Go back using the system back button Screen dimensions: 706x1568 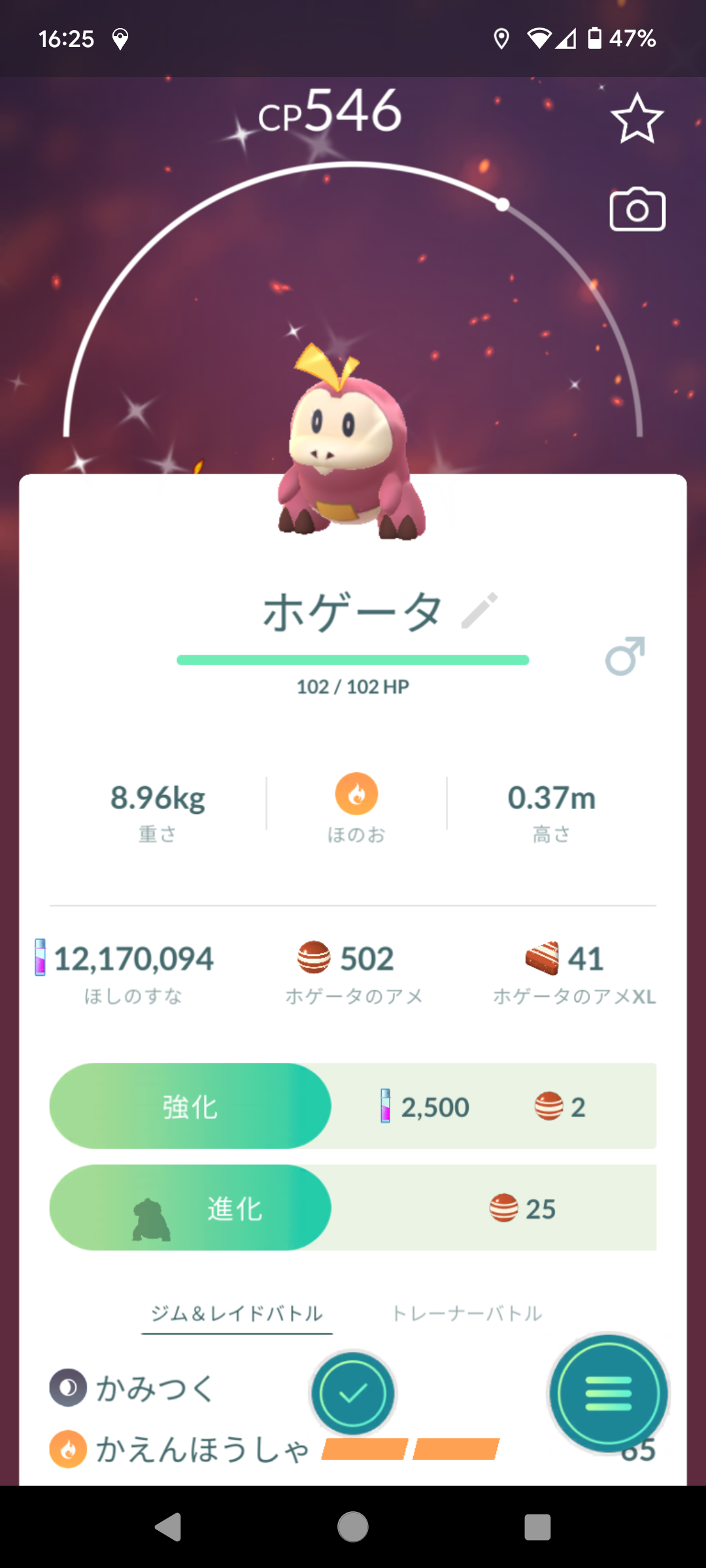coord(168,1527)
